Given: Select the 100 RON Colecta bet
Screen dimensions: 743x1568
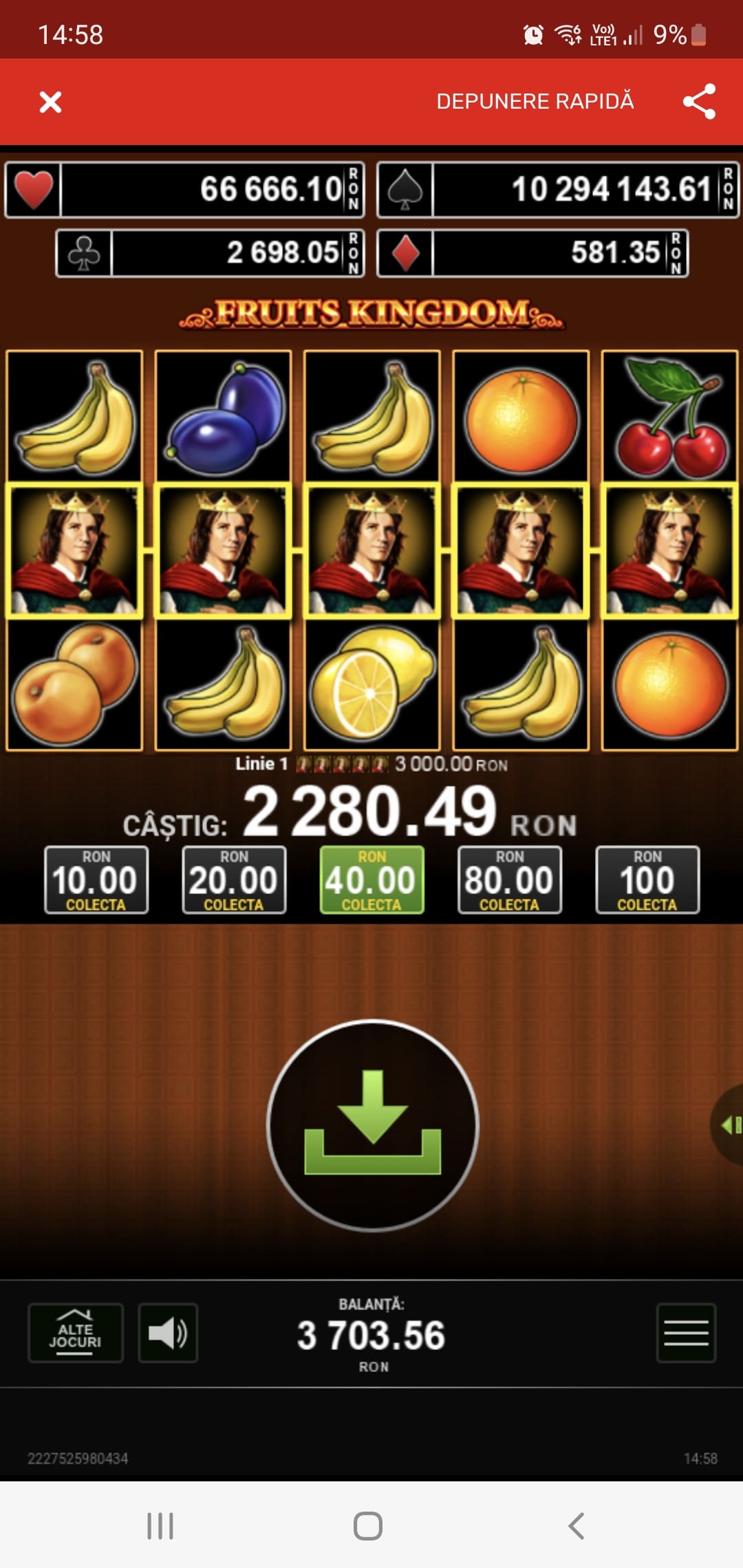Looking at the screenshot, I should pos(647,880).
